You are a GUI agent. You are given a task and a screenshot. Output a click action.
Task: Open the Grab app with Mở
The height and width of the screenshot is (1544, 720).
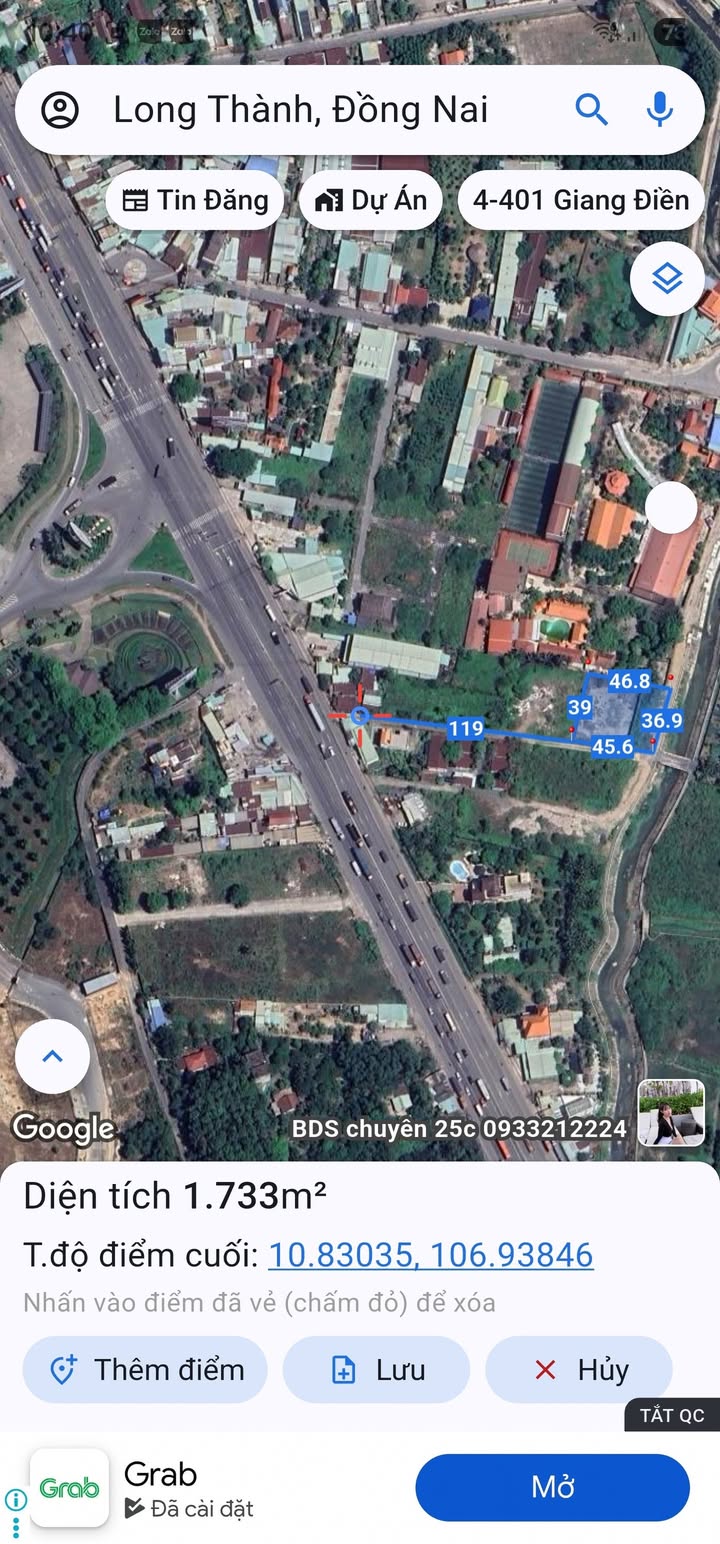(552, 1487)
